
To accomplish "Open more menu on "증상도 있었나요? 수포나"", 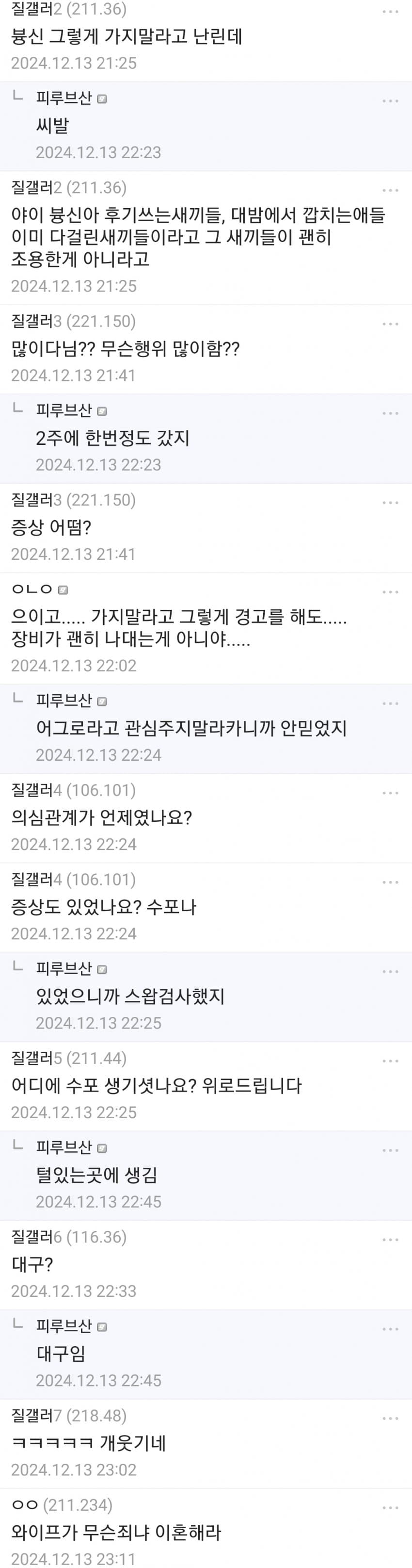I will point(390,882).
